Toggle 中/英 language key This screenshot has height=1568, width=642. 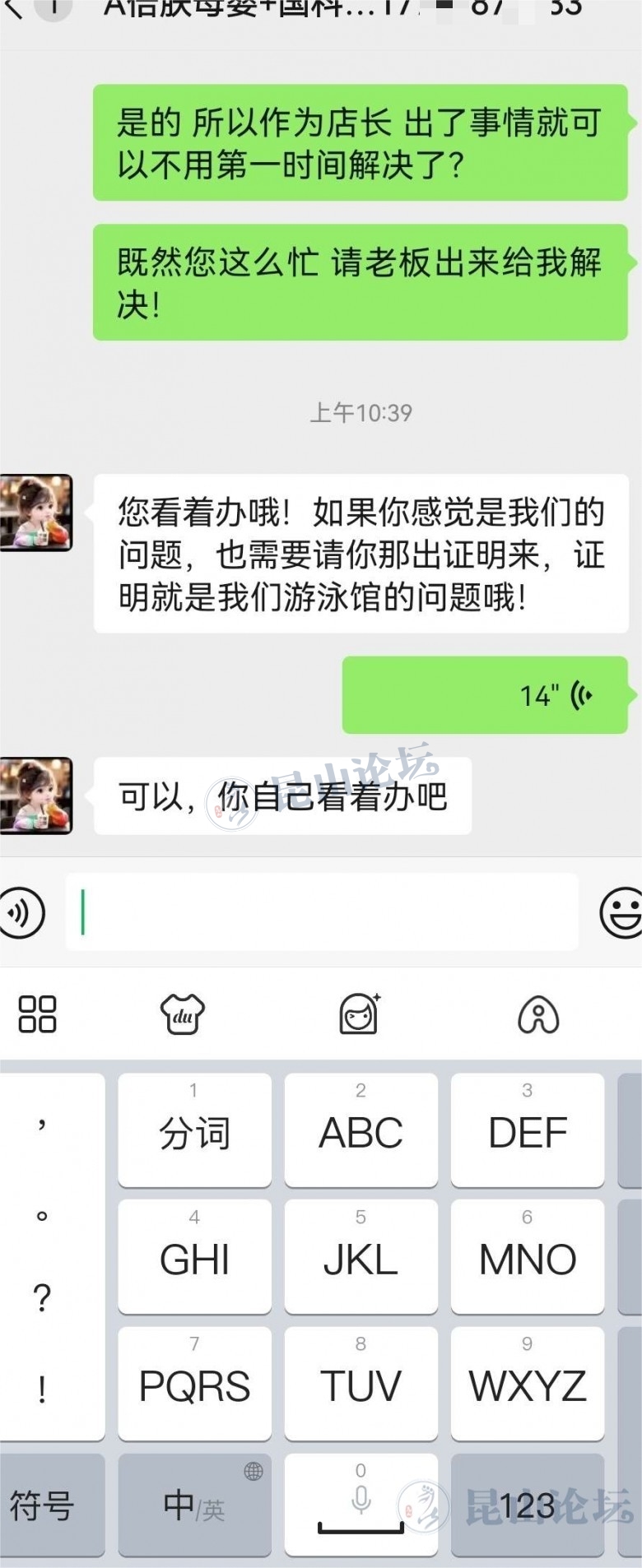(x=194, y=1505)
